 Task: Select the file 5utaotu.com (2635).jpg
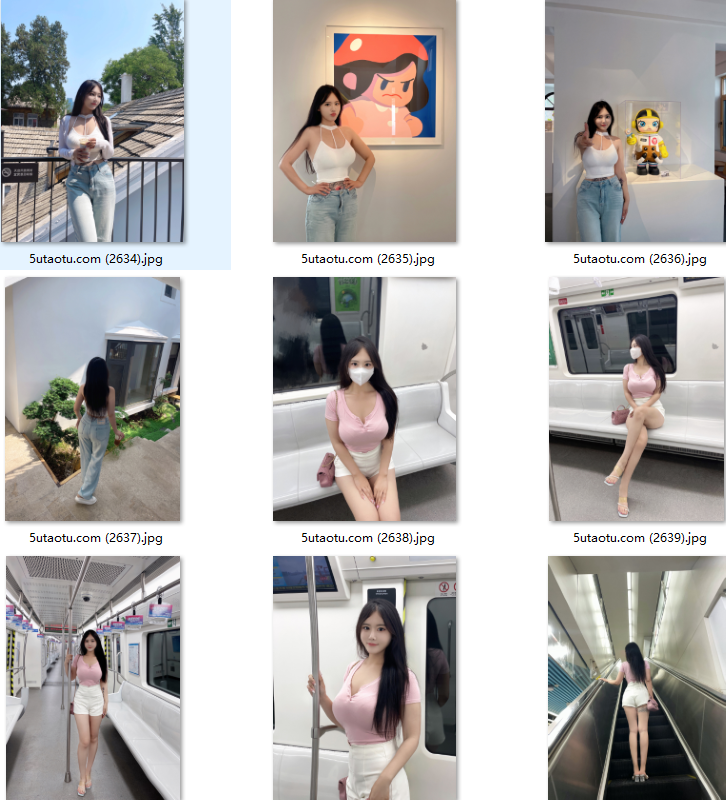[365, 121]
